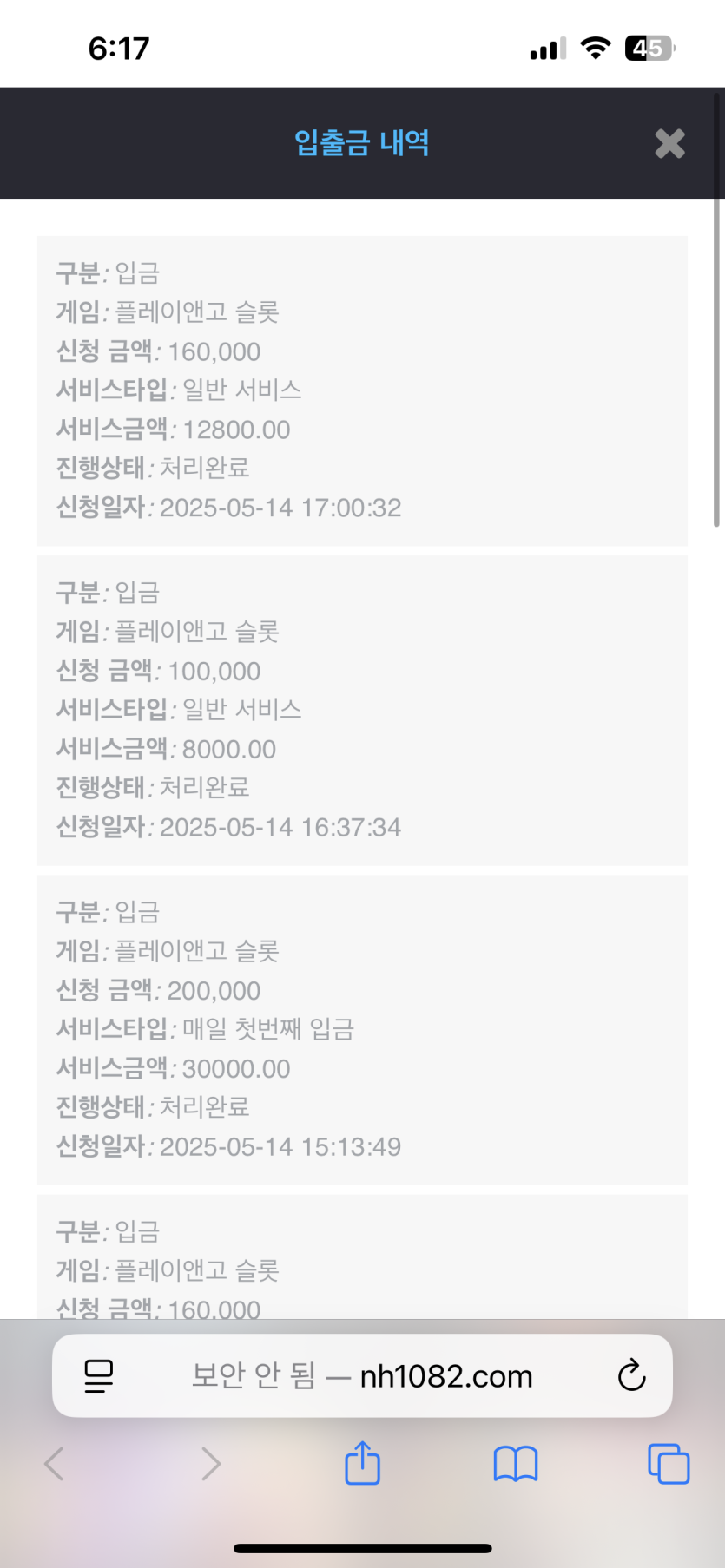Tap the nh1082.com address bar

[x=362, y=1375]
